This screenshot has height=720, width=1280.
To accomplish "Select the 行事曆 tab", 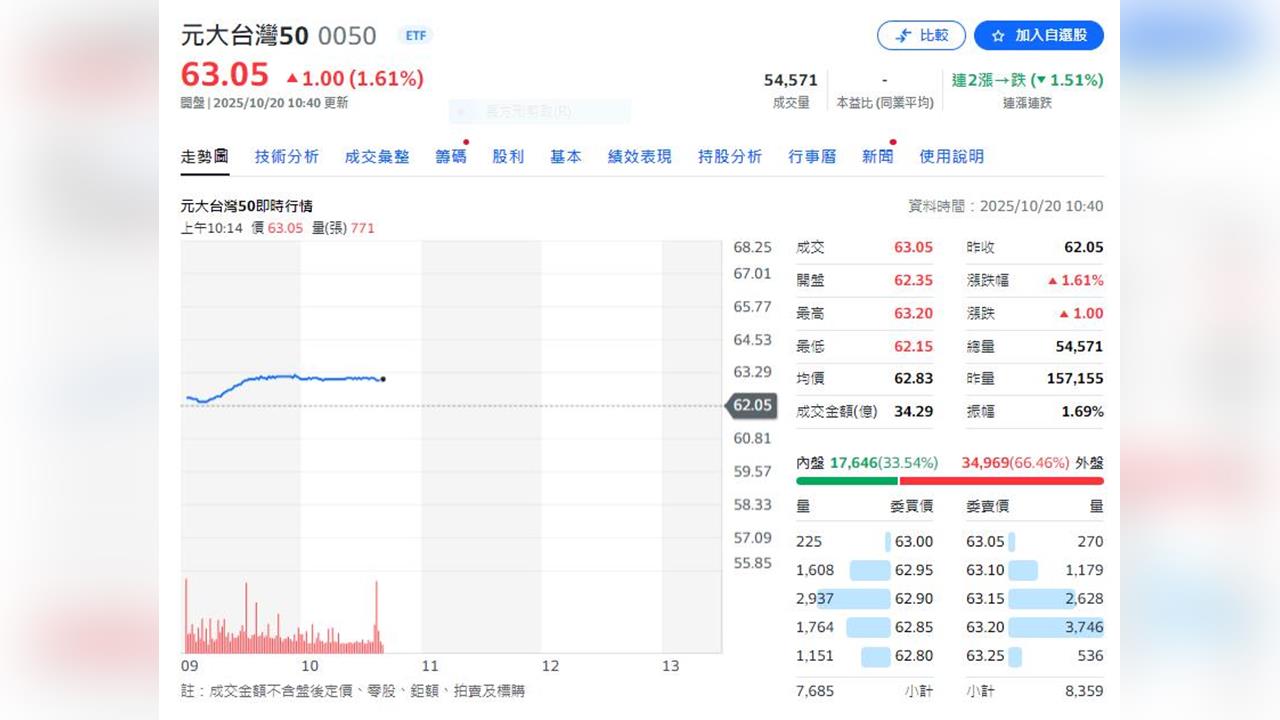I will 811,156.
